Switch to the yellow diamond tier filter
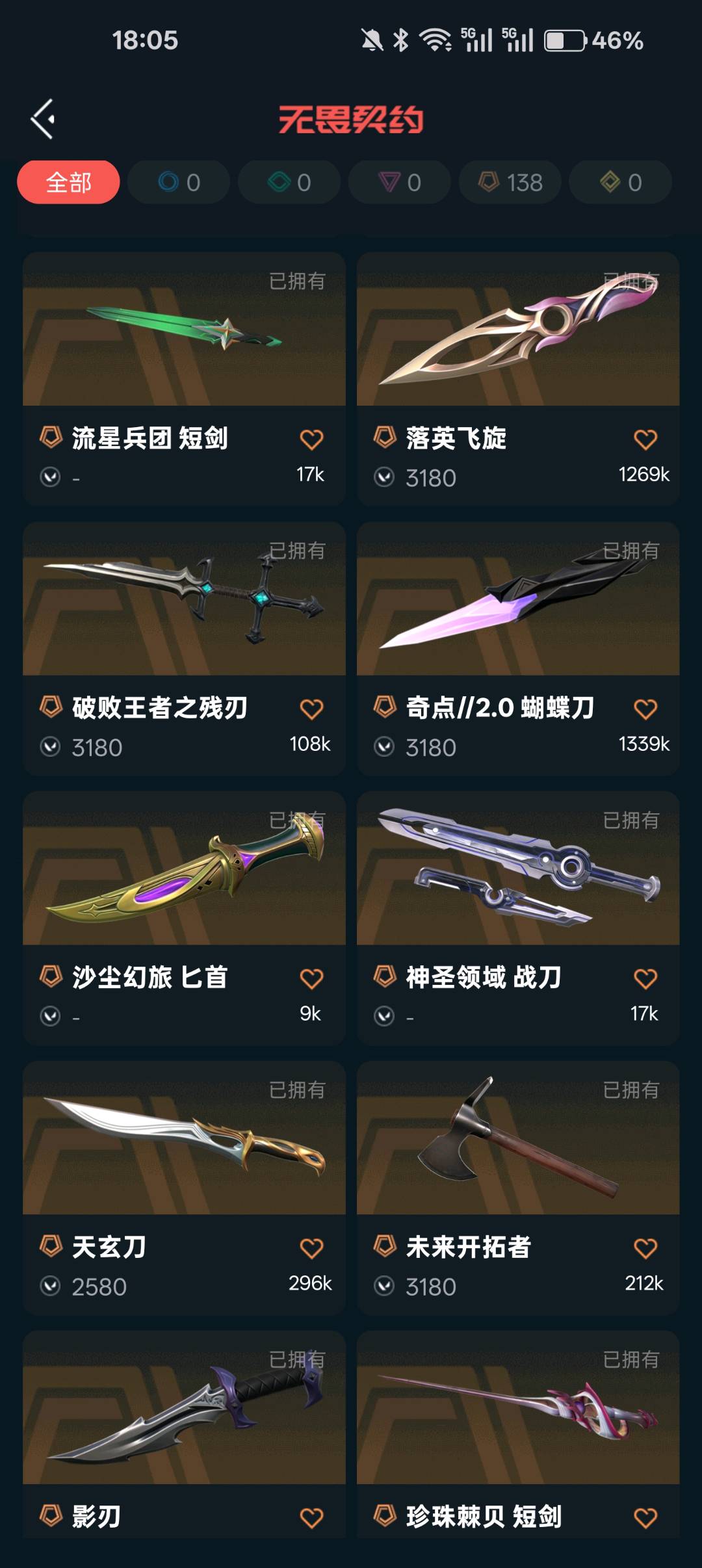This screenshot has width=702, height=1568. [x=621, y=182]
